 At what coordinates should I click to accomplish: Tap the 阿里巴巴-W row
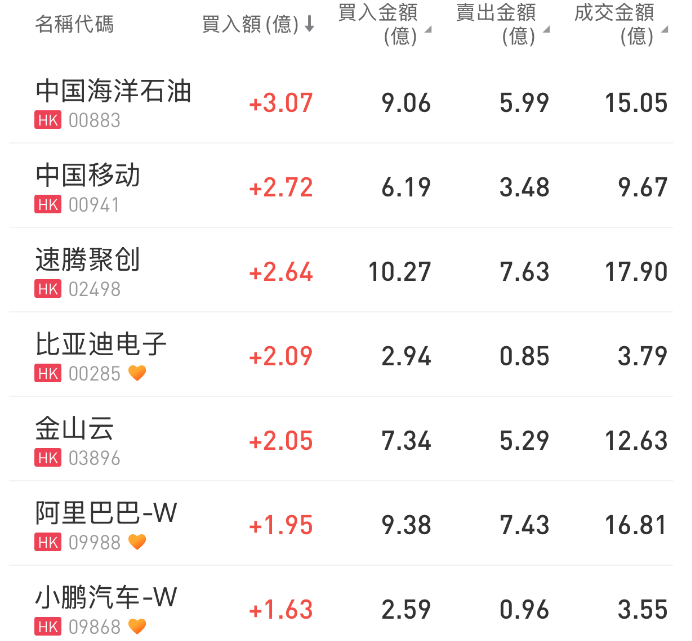(x=106, y=514)
